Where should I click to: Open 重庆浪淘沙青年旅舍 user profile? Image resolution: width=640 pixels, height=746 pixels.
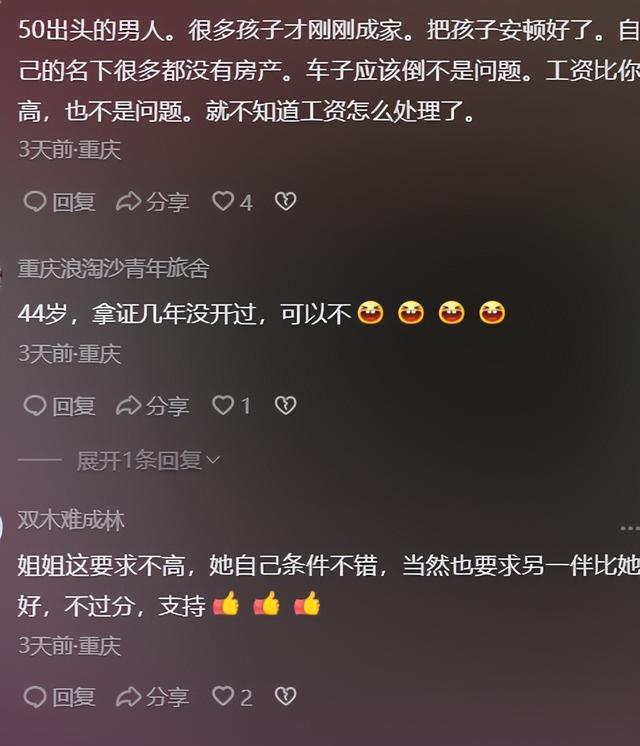pos(113,268)
